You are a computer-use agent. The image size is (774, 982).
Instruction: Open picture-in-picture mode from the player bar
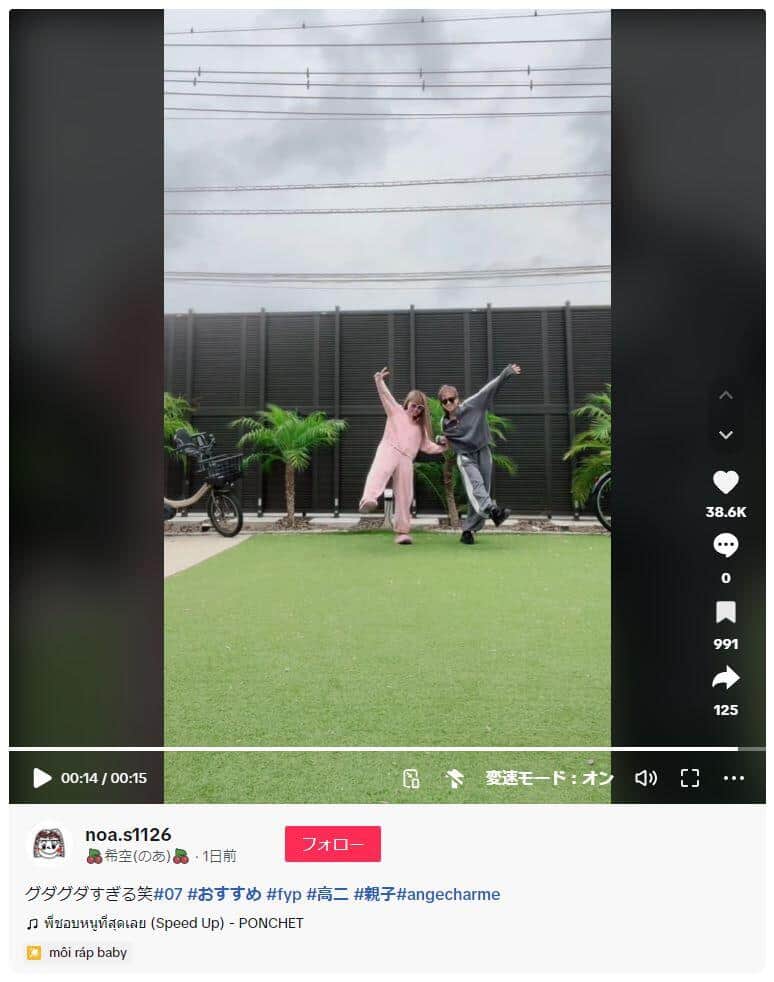410,778
